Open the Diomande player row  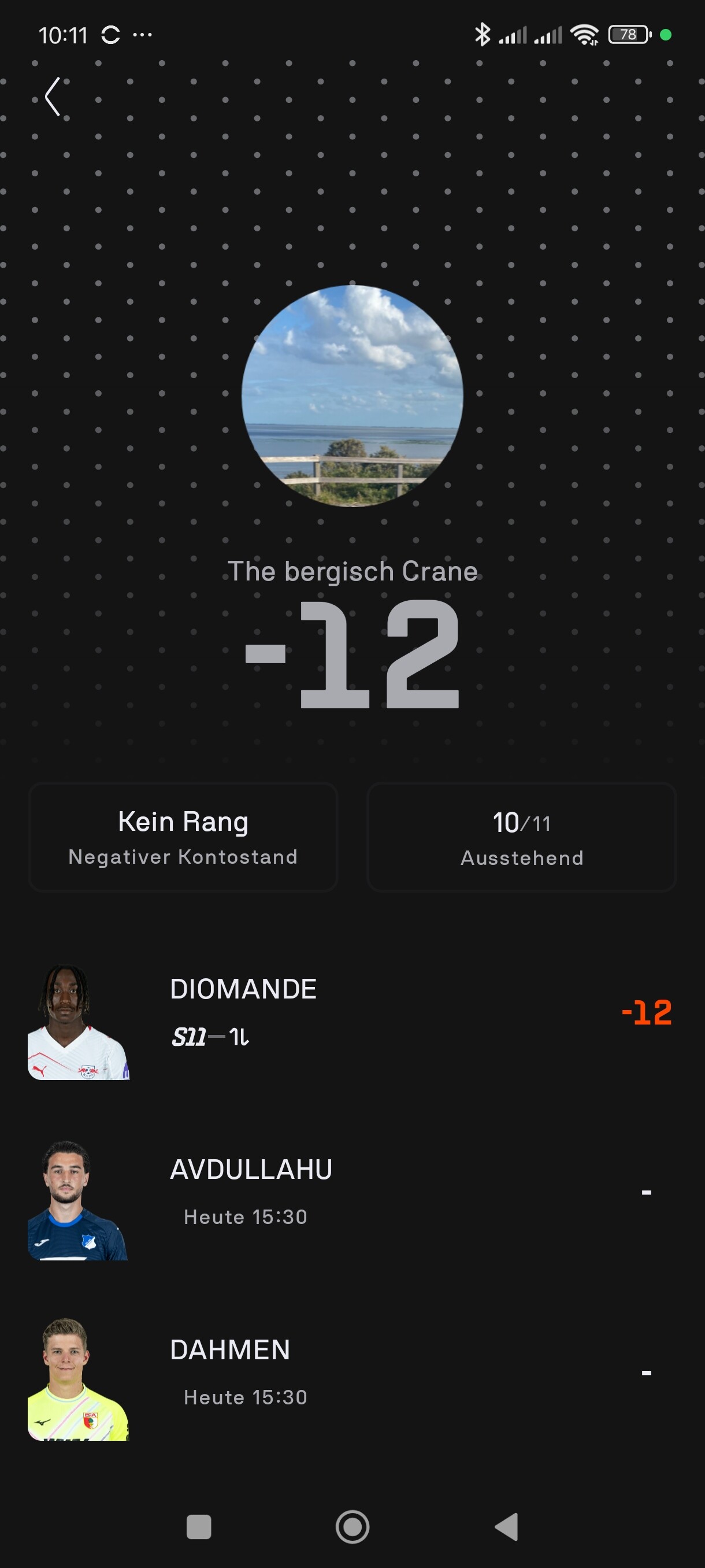click(x=351, y=1013)
